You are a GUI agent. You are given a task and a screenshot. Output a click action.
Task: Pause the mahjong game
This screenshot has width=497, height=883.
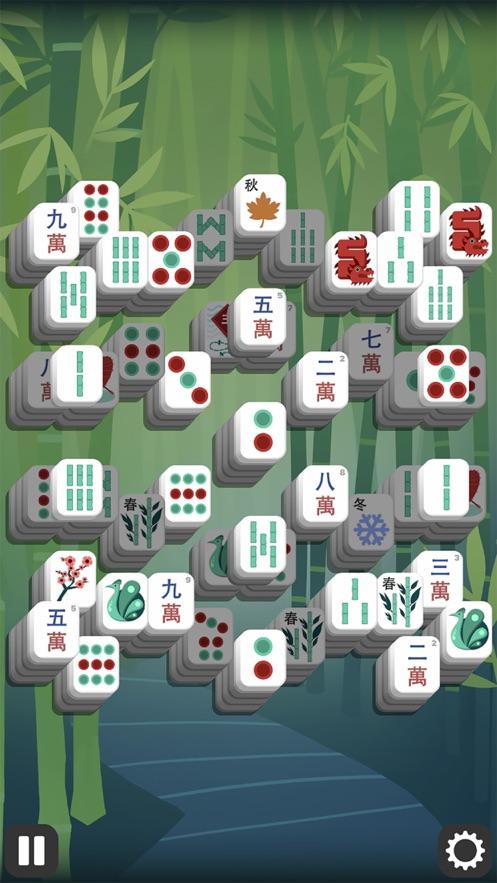point(32,851)
